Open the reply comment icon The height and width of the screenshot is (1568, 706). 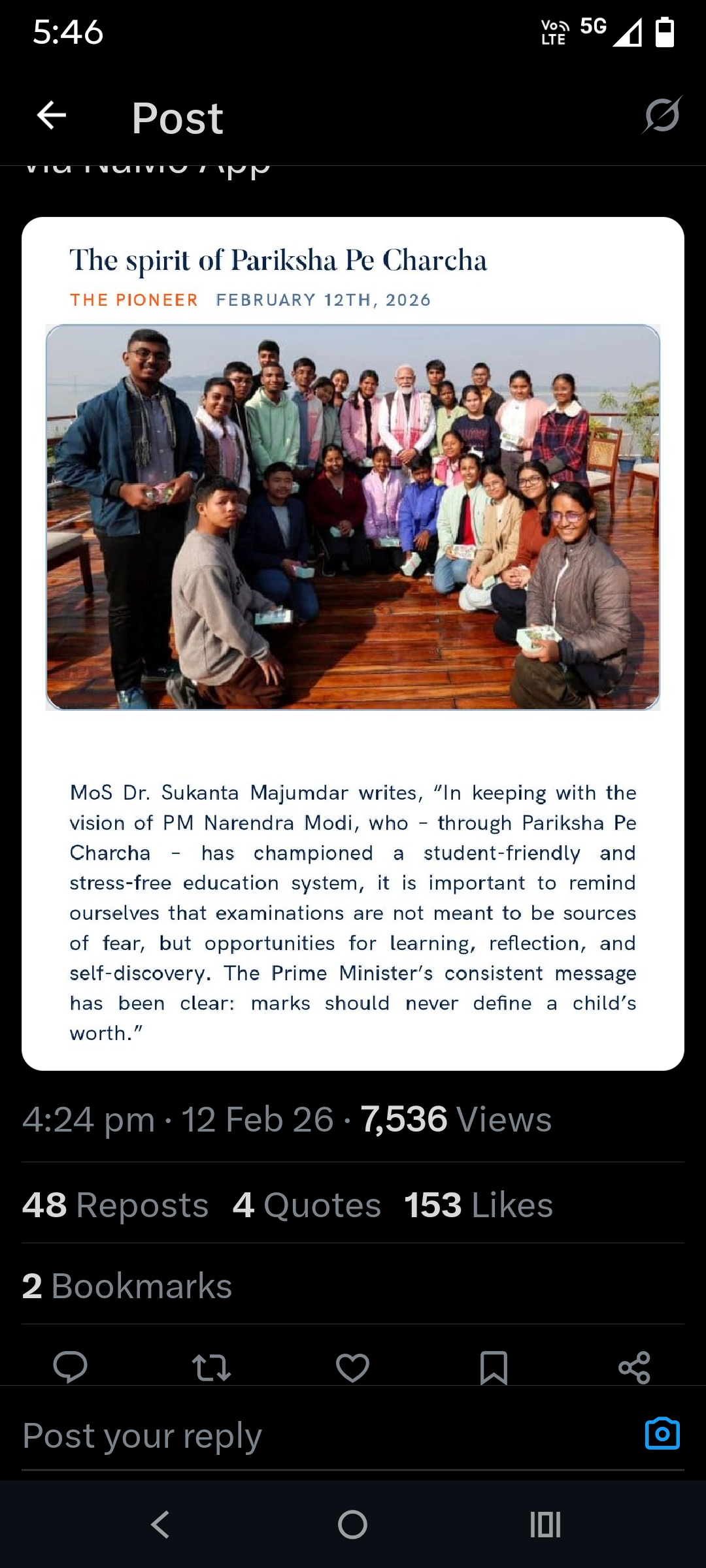[70, 1367]
